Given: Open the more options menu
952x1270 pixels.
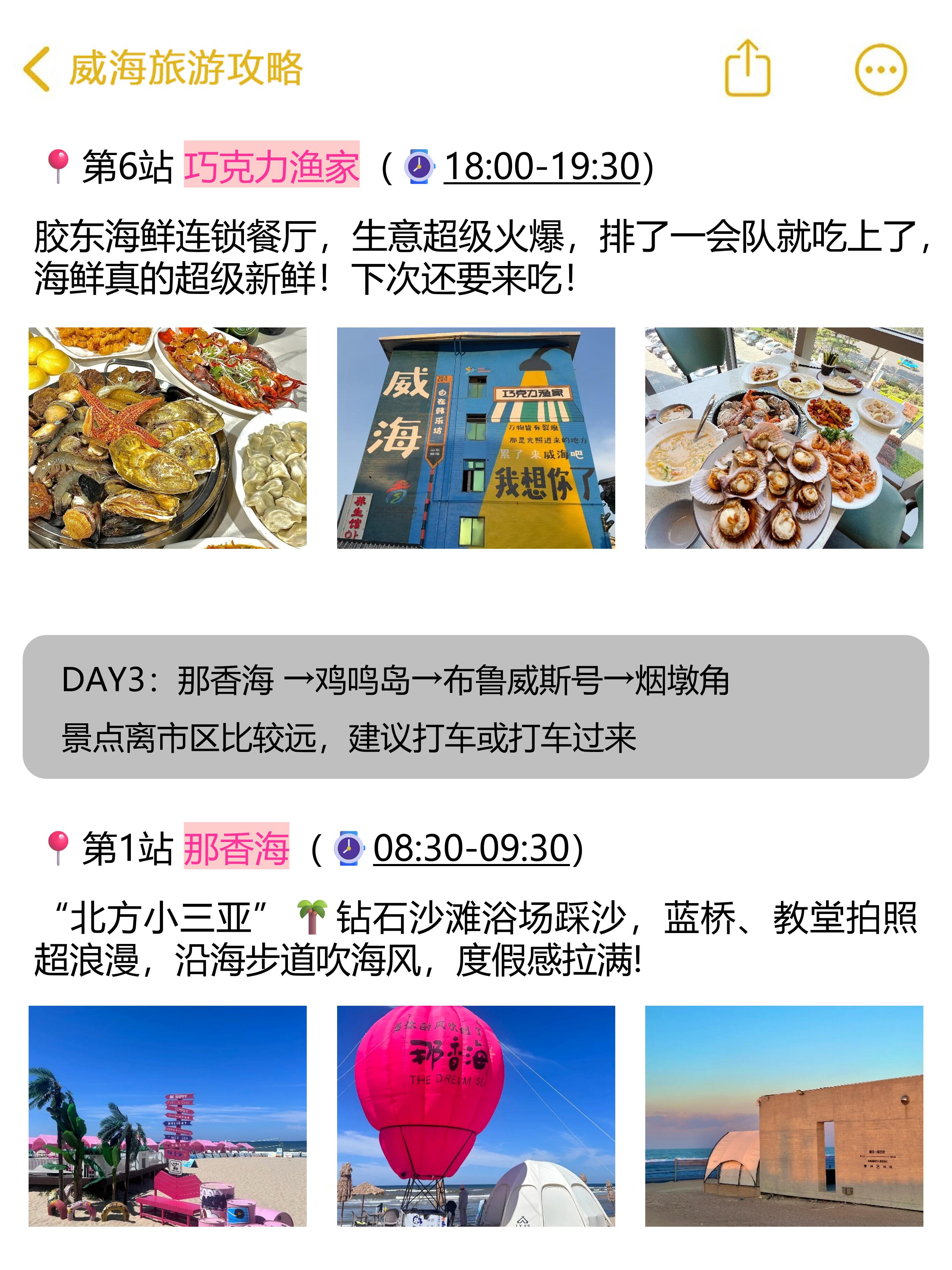Looking at the screenshot, I should pyautogui.click(x=880, y=69).
